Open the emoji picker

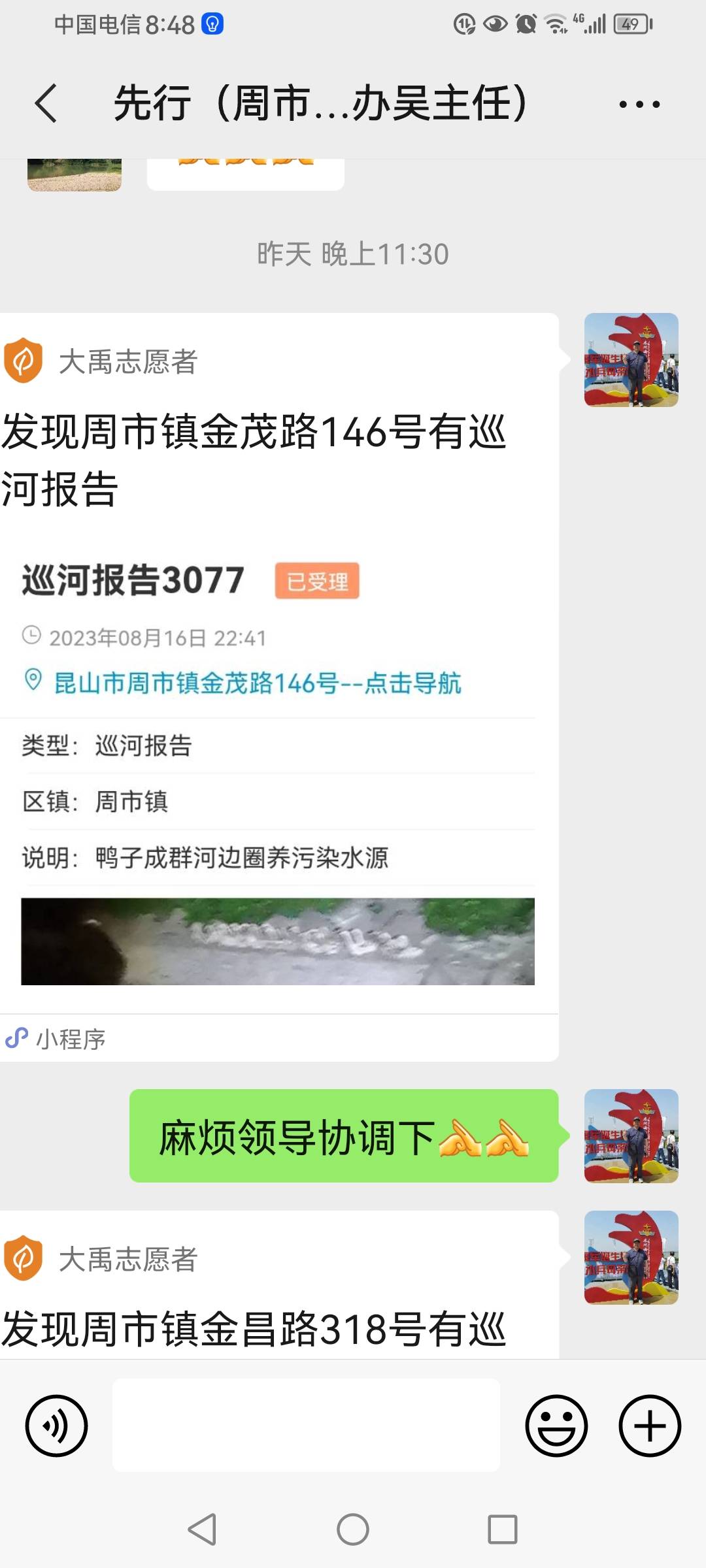(x=556, y=1426)
